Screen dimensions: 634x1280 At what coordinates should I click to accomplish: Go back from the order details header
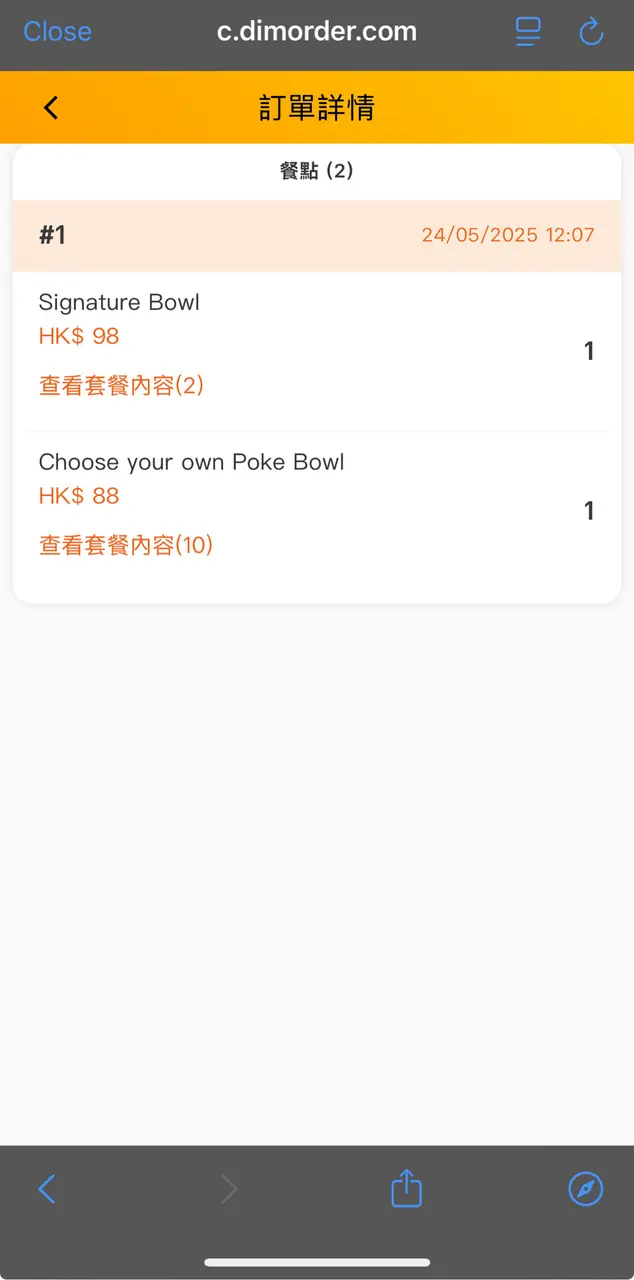(52, 108)
